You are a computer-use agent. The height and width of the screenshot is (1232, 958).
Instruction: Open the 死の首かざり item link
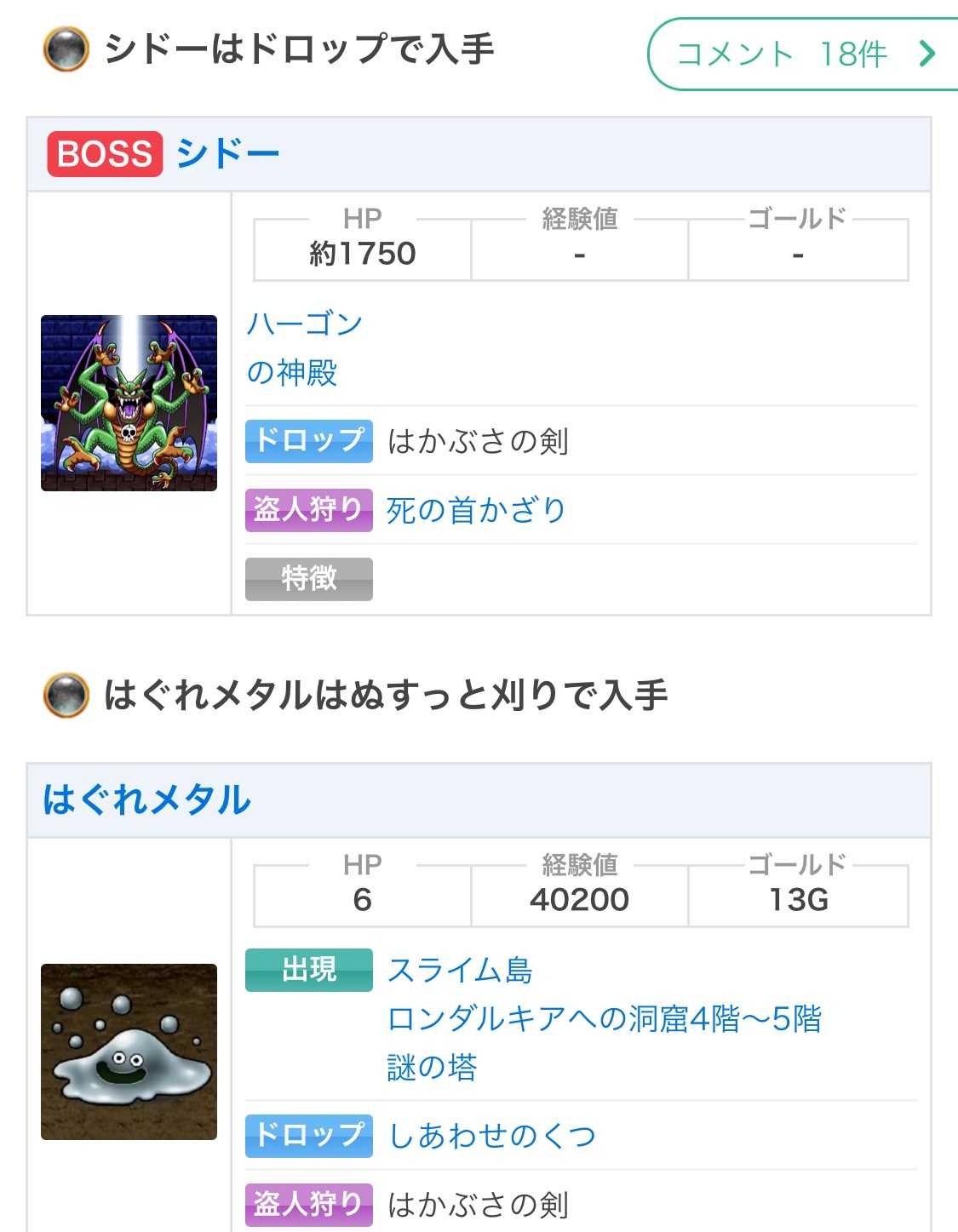(x=476, y=510)
